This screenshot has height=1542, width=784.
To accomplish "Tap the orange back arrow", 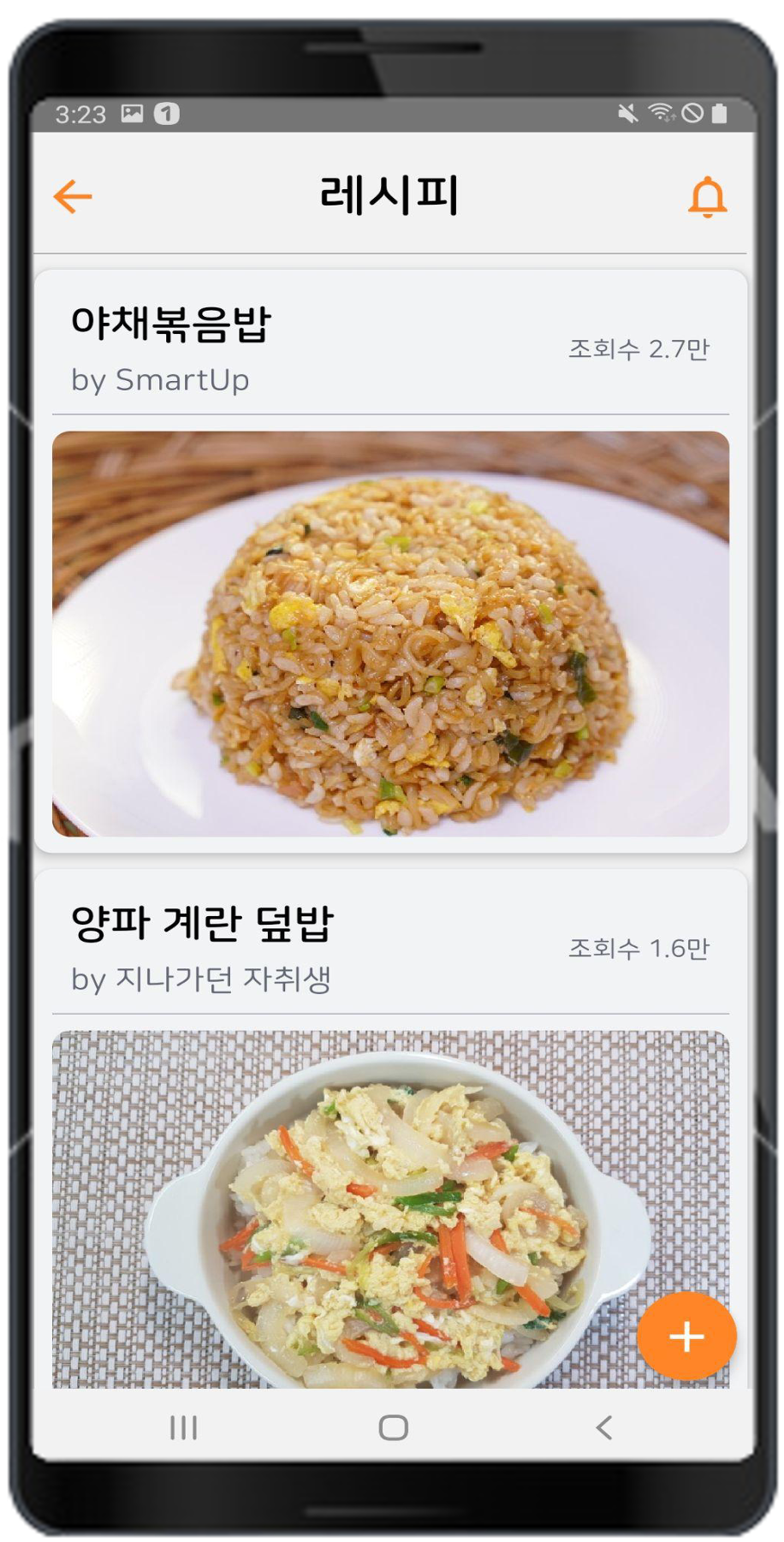I will pyautogui.click(x=72, y=195).
